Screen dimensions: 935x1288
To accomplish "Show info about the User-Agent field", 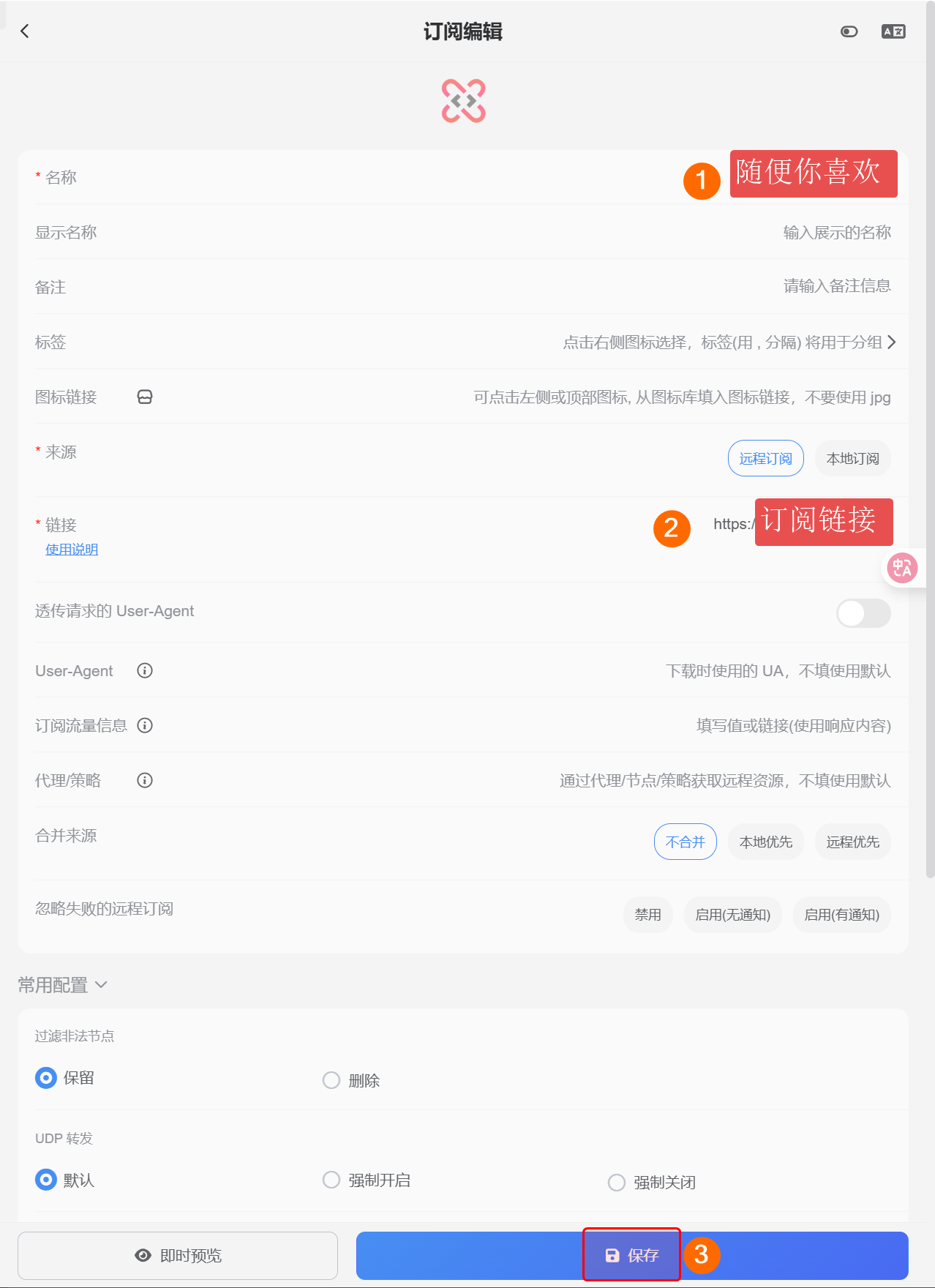I will tap(145, 670).
